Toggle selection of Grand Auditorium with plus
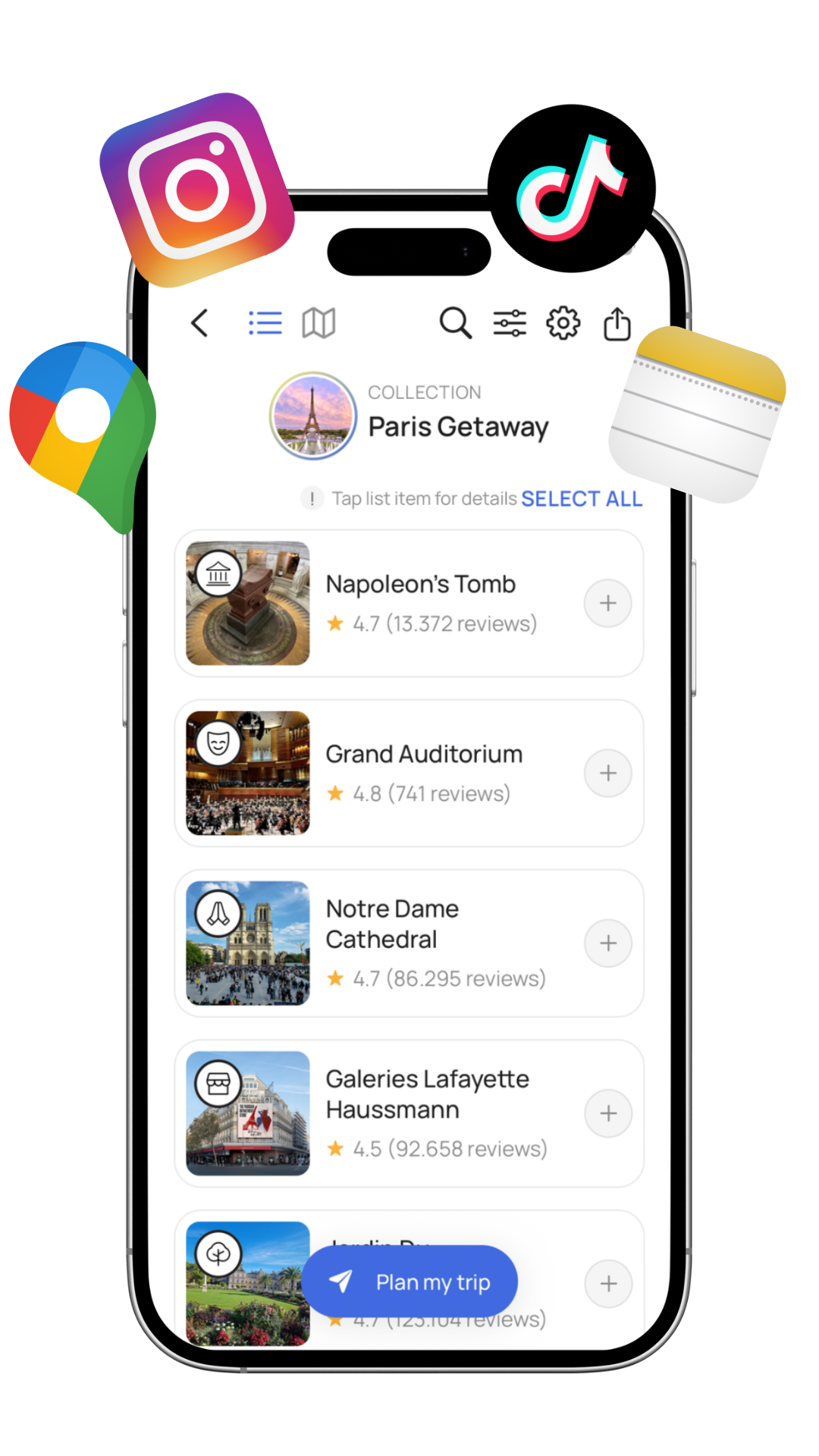The width and height of the screenshot is (819, 1456). tap(607, 773)
